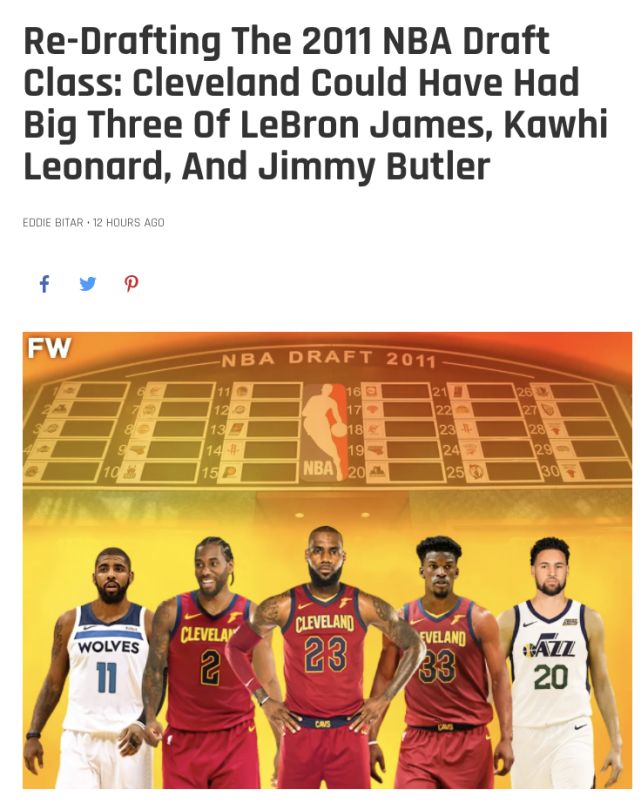Pin the article on Pinterest
641x803 pixels.
[x=131, y=284]
